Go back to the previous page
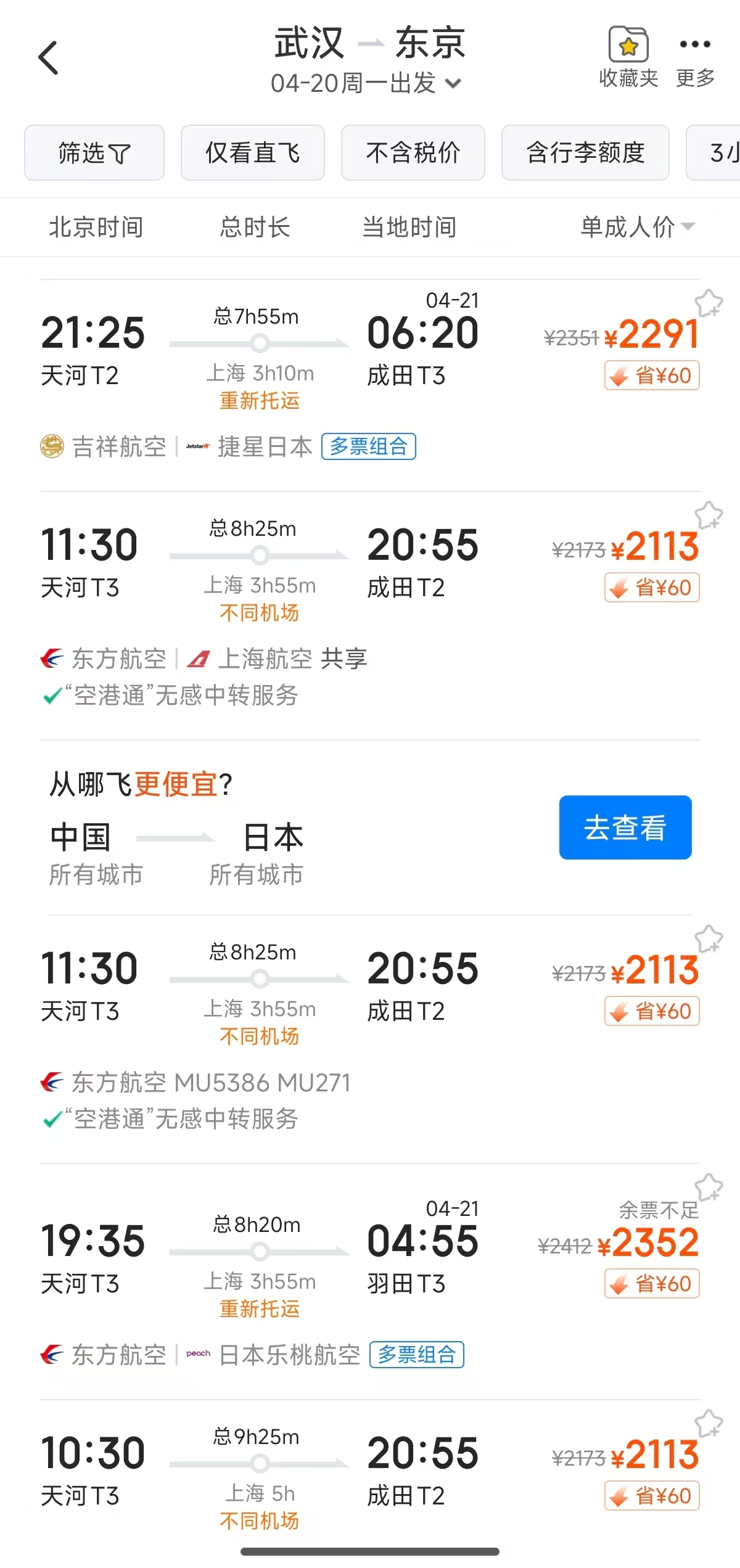The image size is (740, 1568). tap(48, 58)
